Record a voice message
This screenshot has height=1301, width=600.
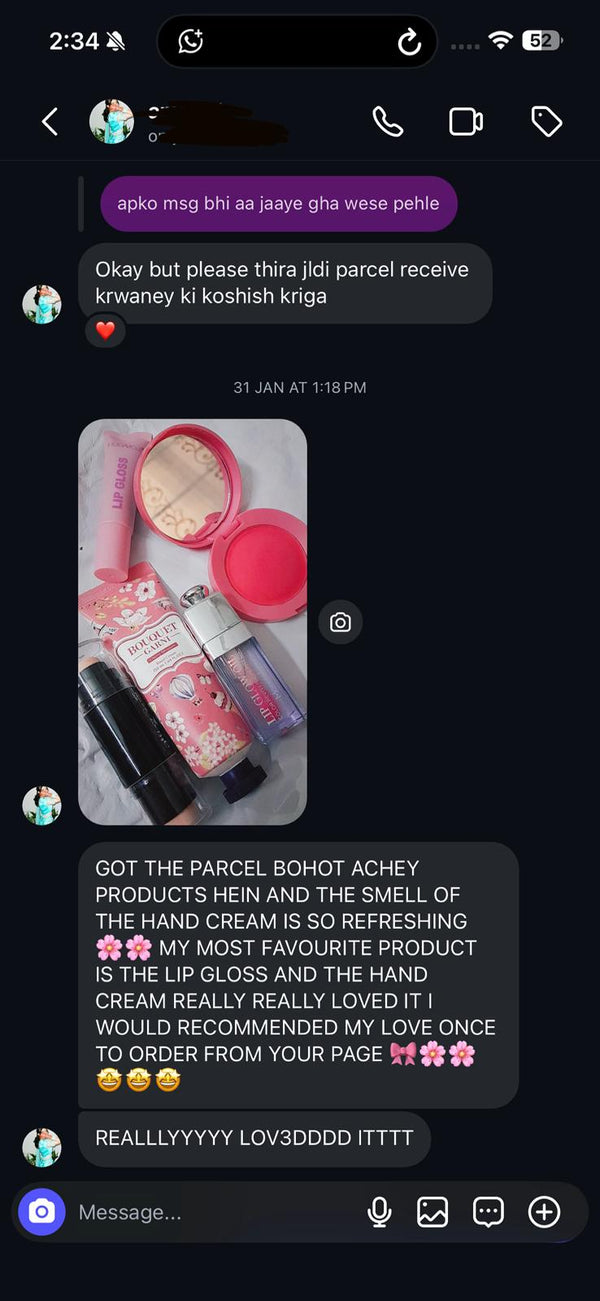[x=379, y=1212]
